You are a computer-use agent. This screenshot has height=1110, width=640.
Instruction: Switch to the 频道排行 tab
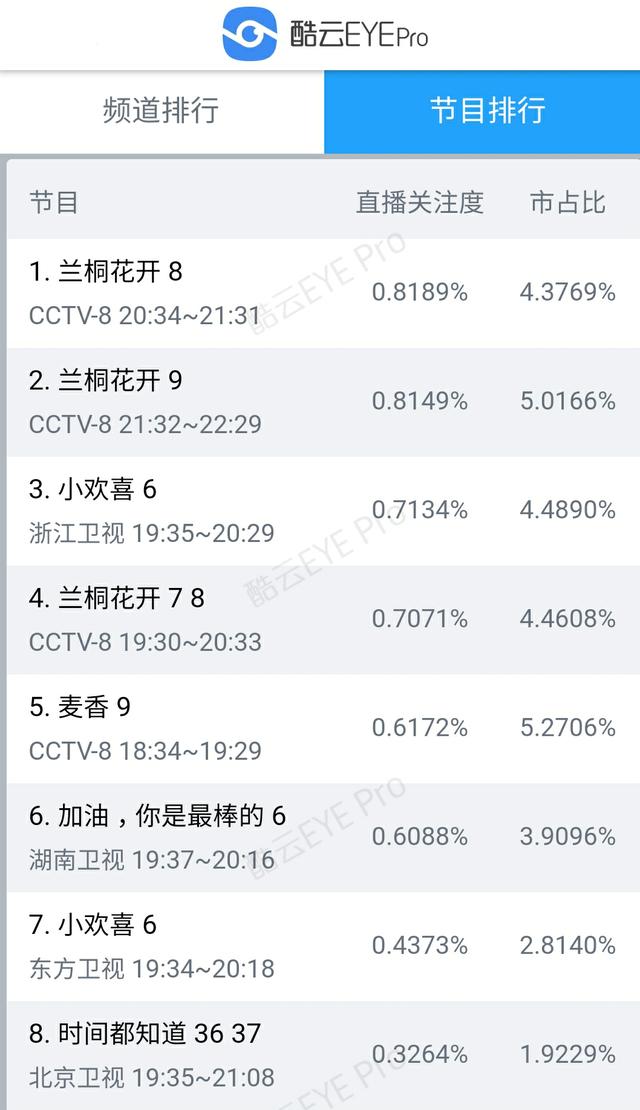(161, 111)
